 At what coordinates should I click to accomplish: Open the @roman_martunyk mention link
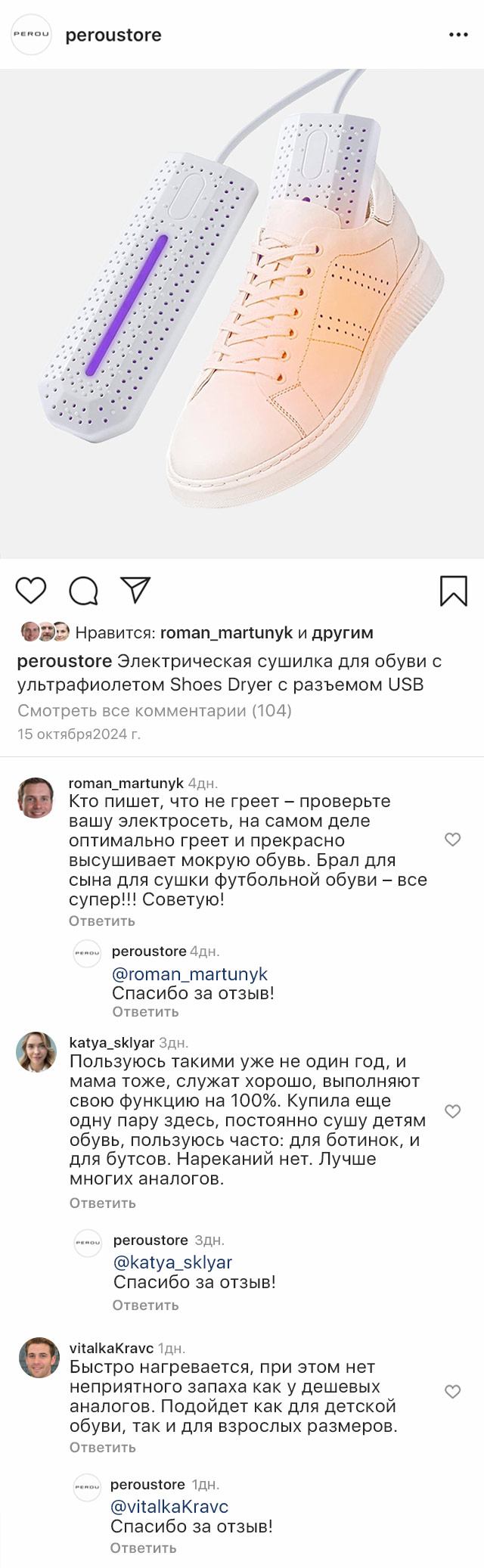[x=190, y=974]
